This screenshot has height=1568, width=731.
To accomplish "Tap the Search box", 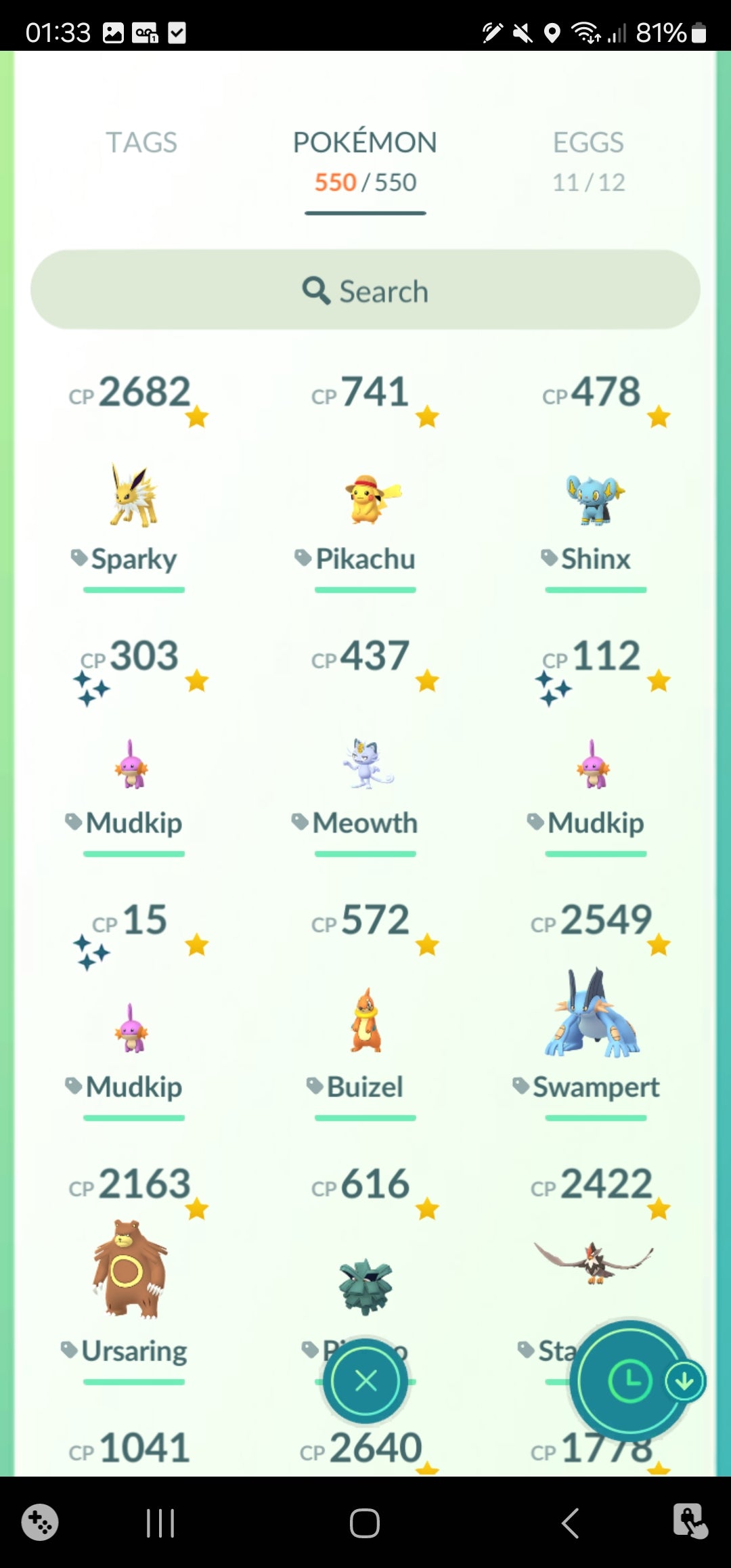I will click(x=365, y=290).
